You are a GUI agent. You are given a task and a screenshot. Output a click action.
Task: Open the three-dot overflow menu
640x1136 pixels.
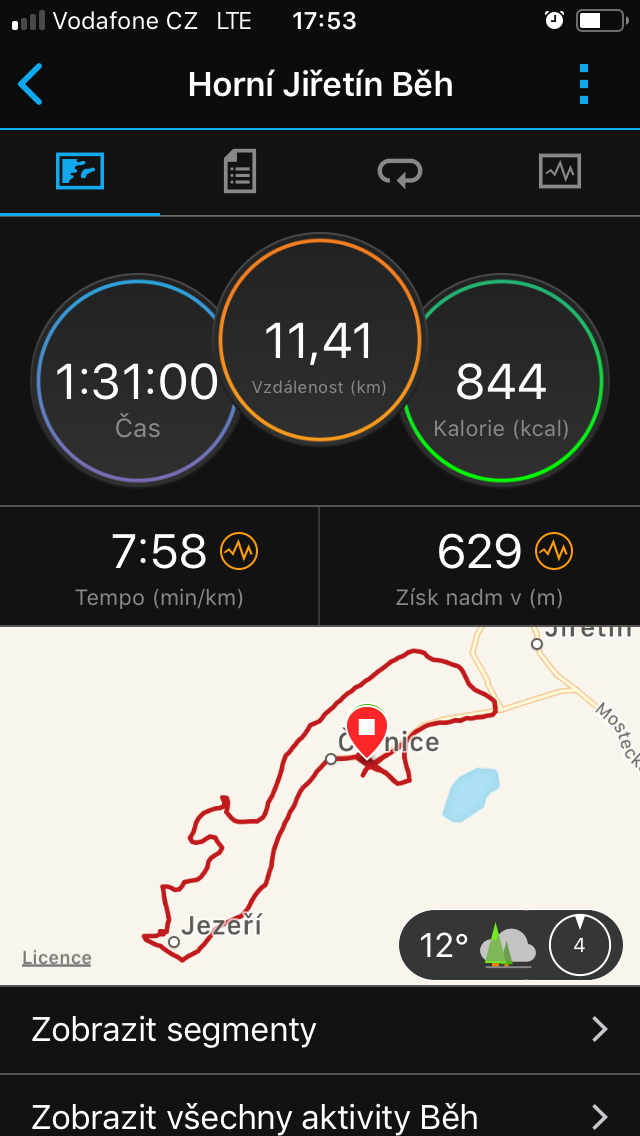point(584,84)
